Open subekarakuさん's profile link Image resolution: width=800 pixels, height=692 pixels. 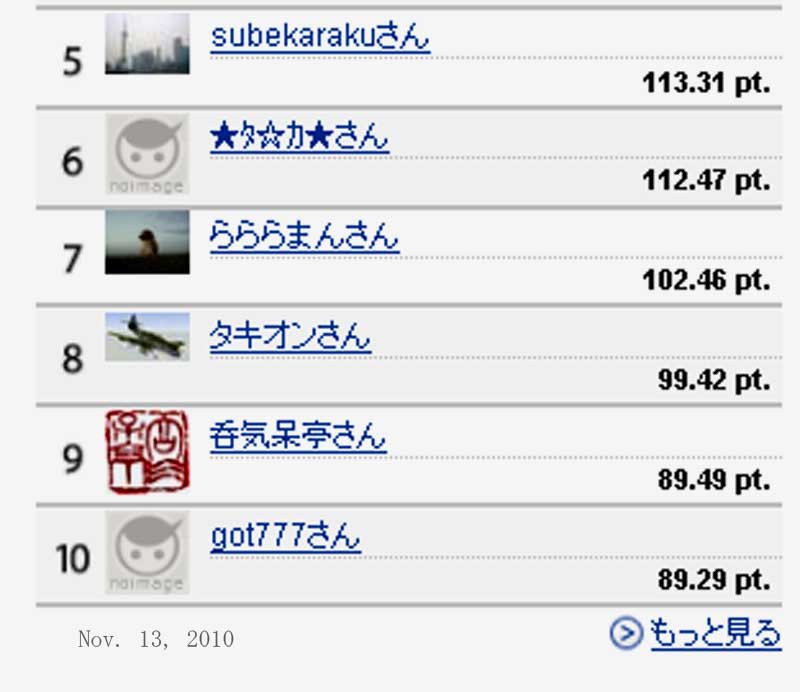pos(320,38)
